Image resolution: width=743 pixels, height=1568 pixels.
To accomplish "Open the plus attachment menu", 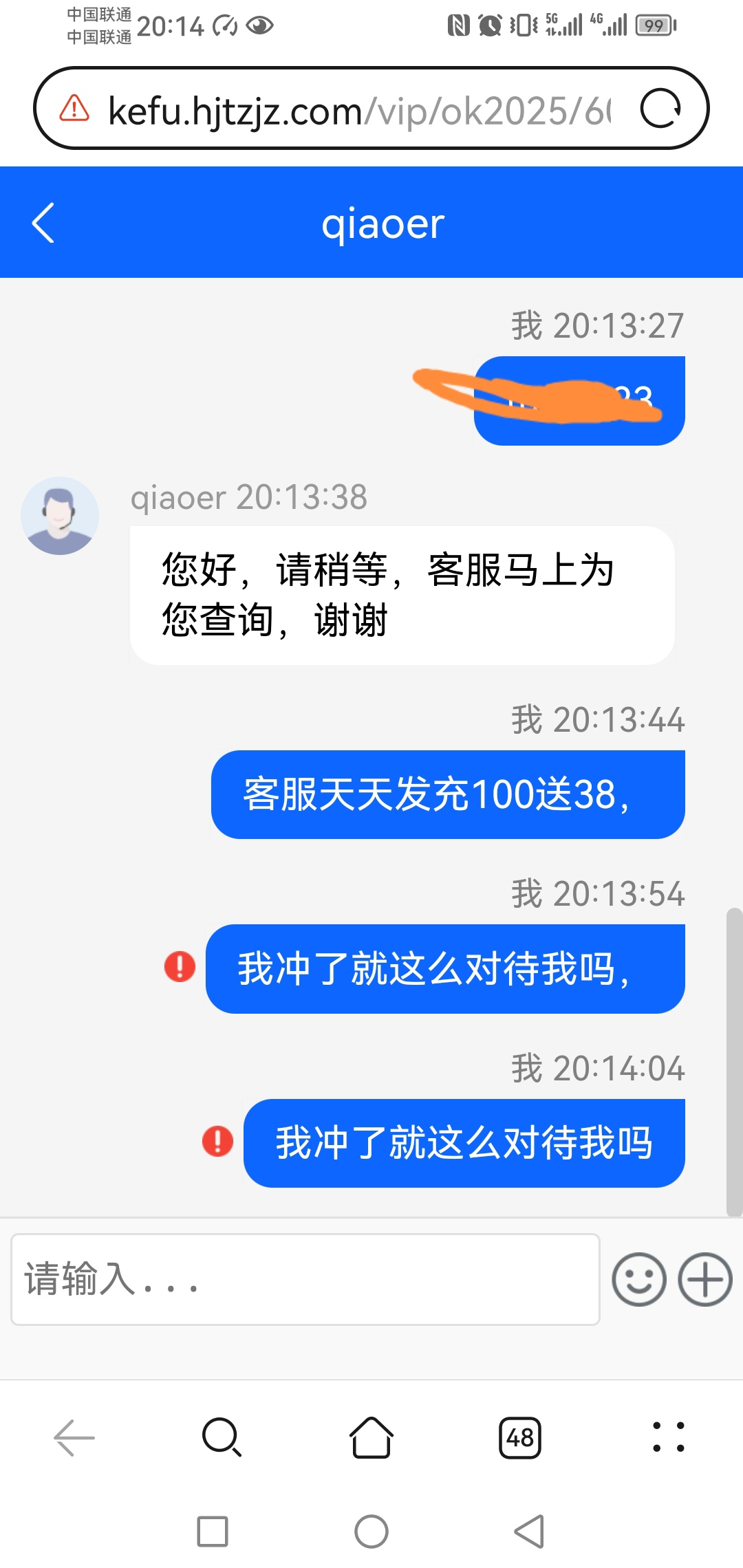I will 704,1279.
